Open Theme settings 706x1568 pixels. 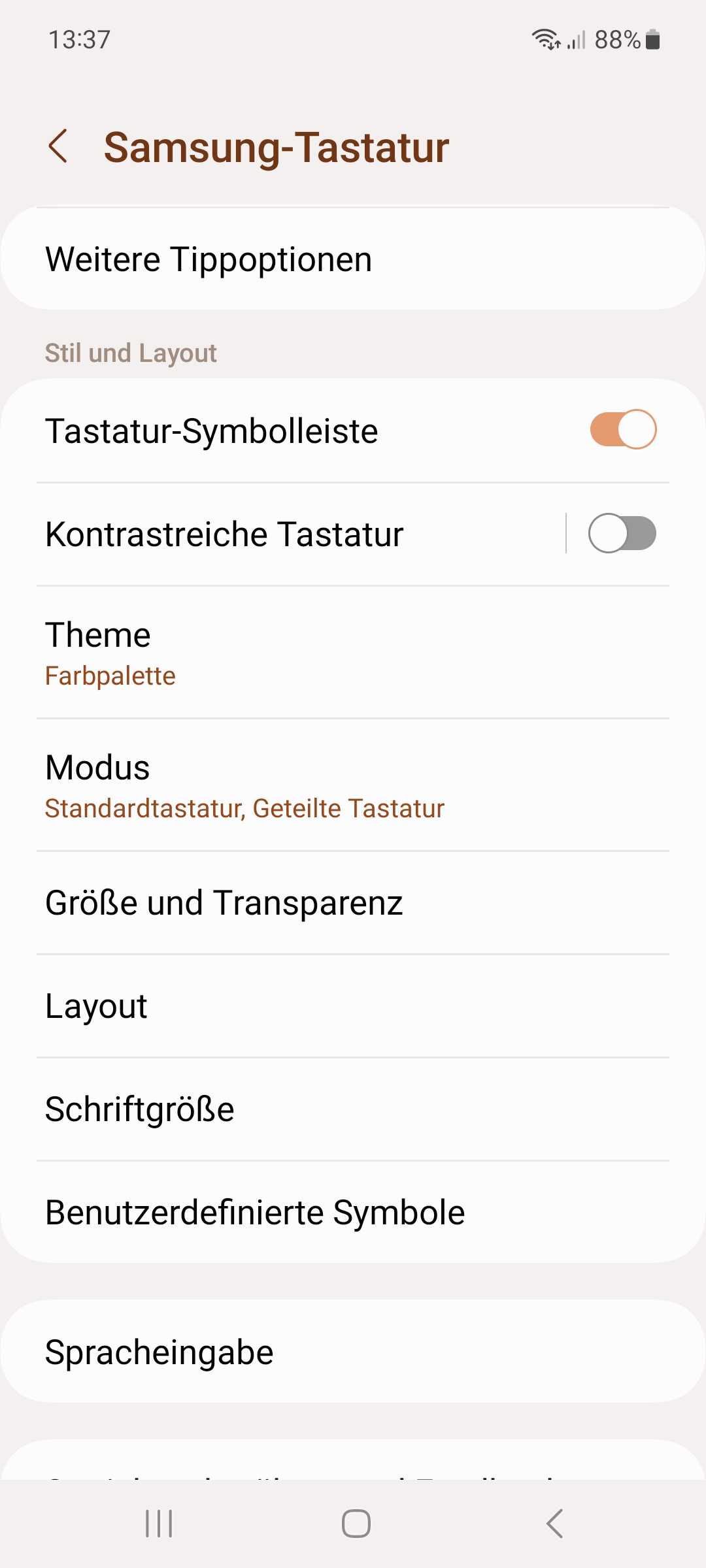[353, 653]
